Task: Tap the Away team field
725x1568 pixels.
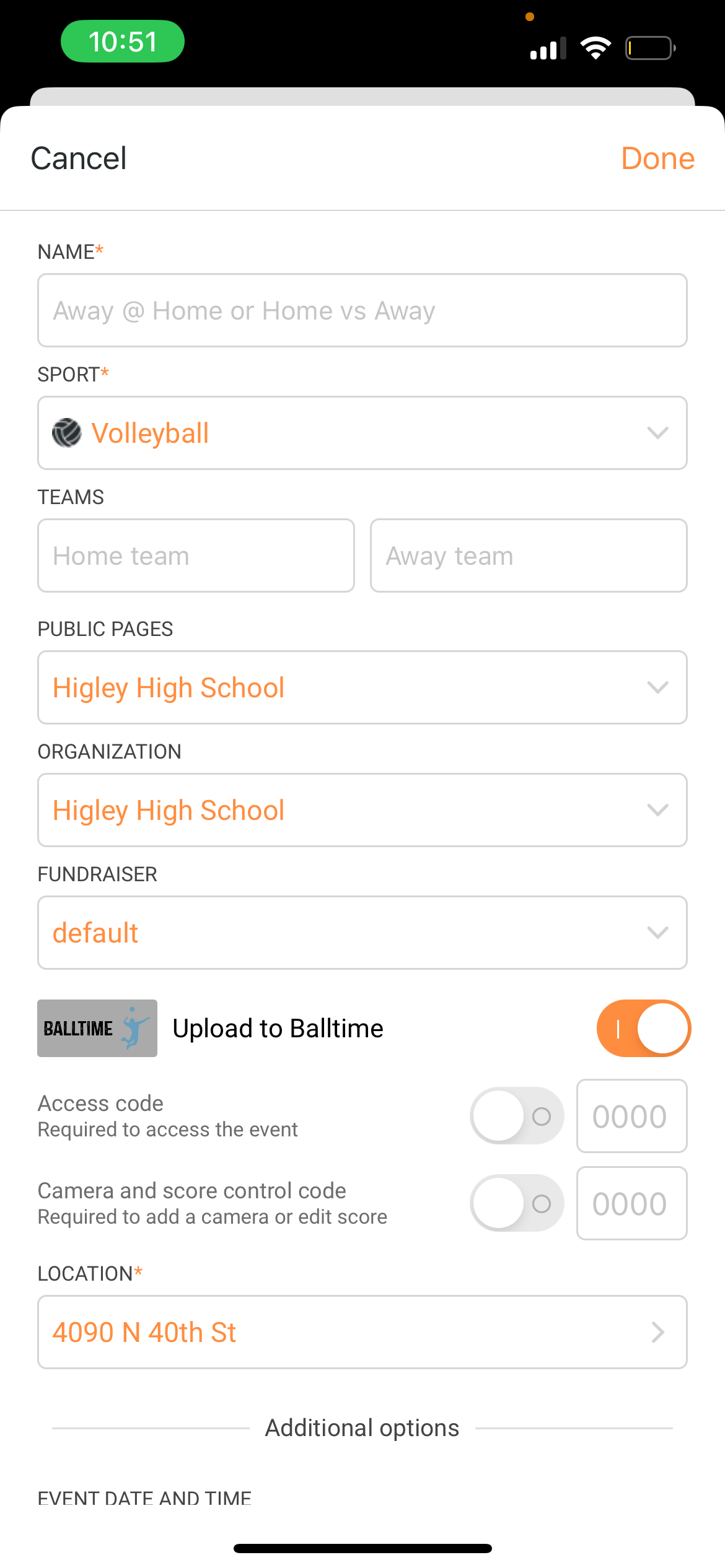Action: tap(528, 555)
